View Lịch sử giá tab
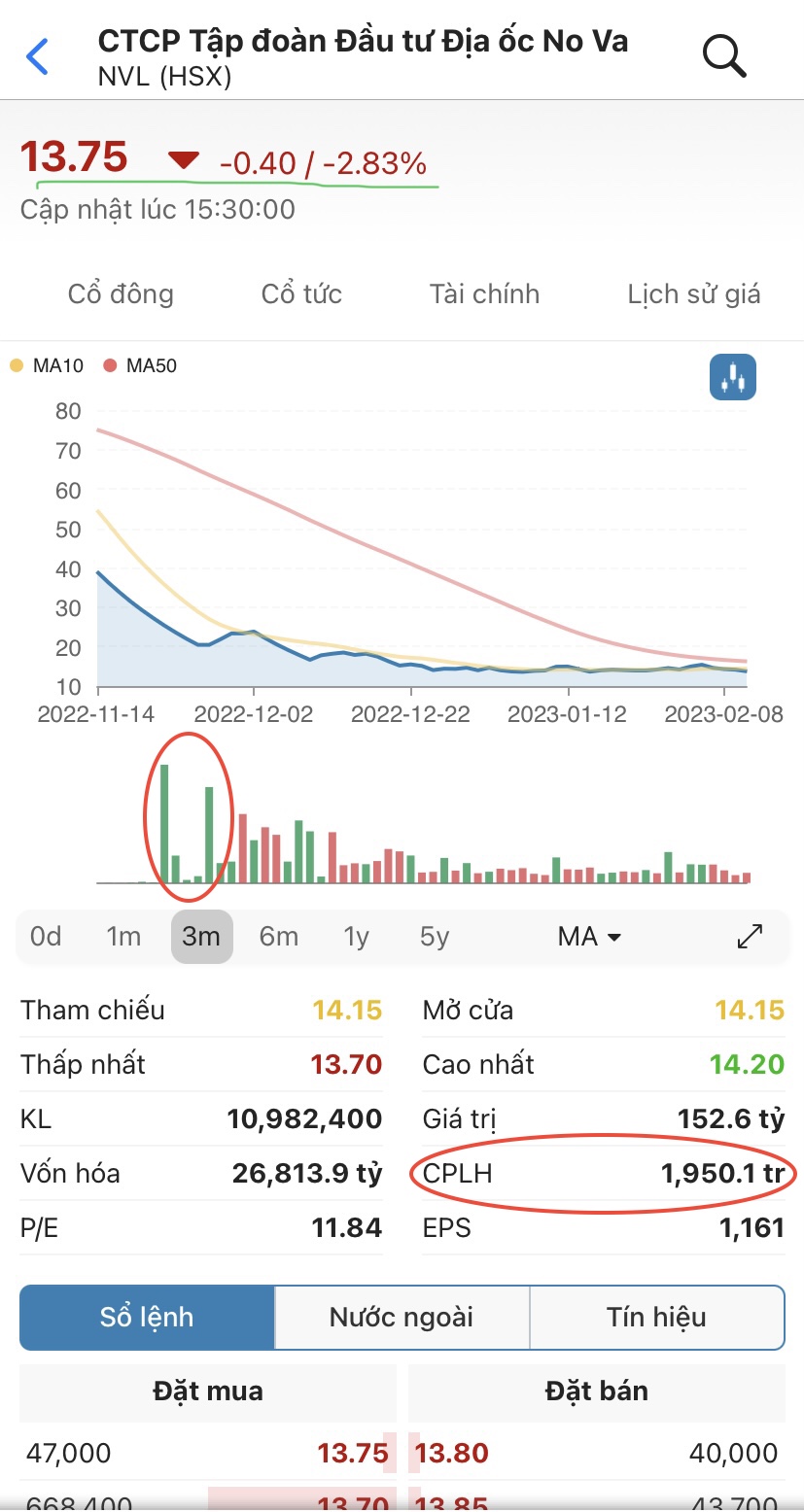 click(694, 294)
